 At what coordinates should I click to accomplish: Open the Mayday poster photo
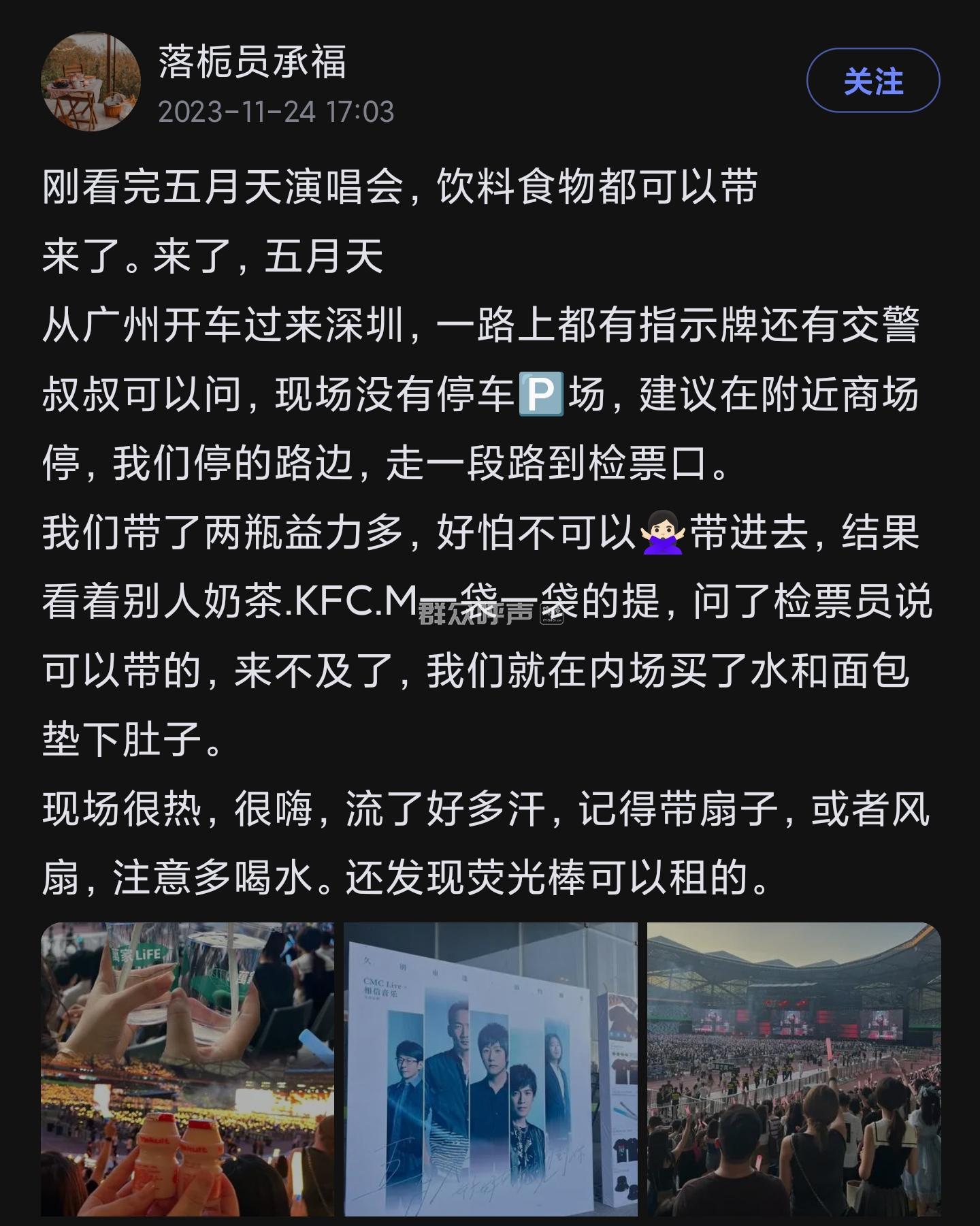(490, 1069)
